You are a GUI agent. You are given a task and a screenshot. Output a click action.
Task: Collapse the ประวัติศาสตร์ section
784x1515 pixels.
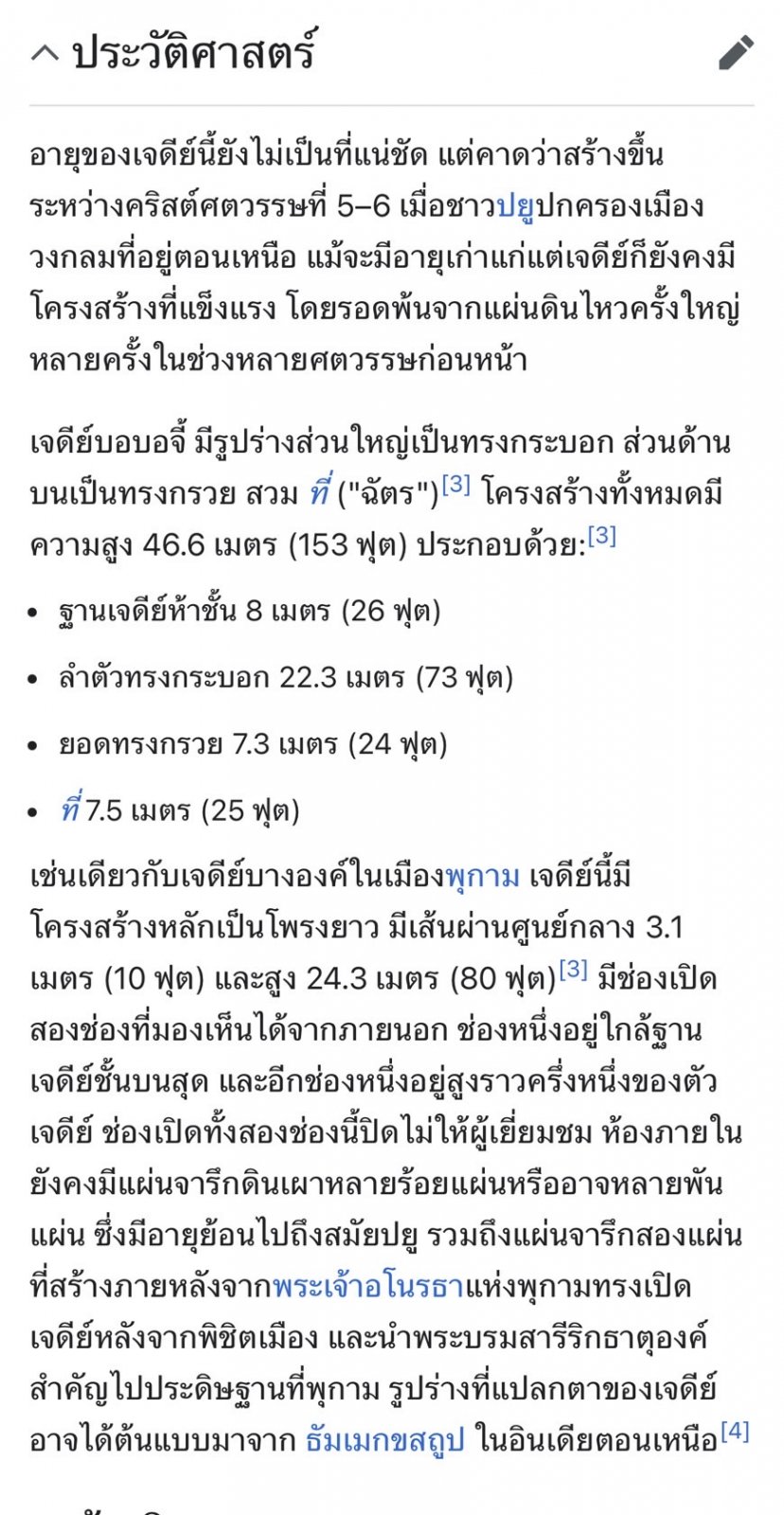click(x=45, y=53)
